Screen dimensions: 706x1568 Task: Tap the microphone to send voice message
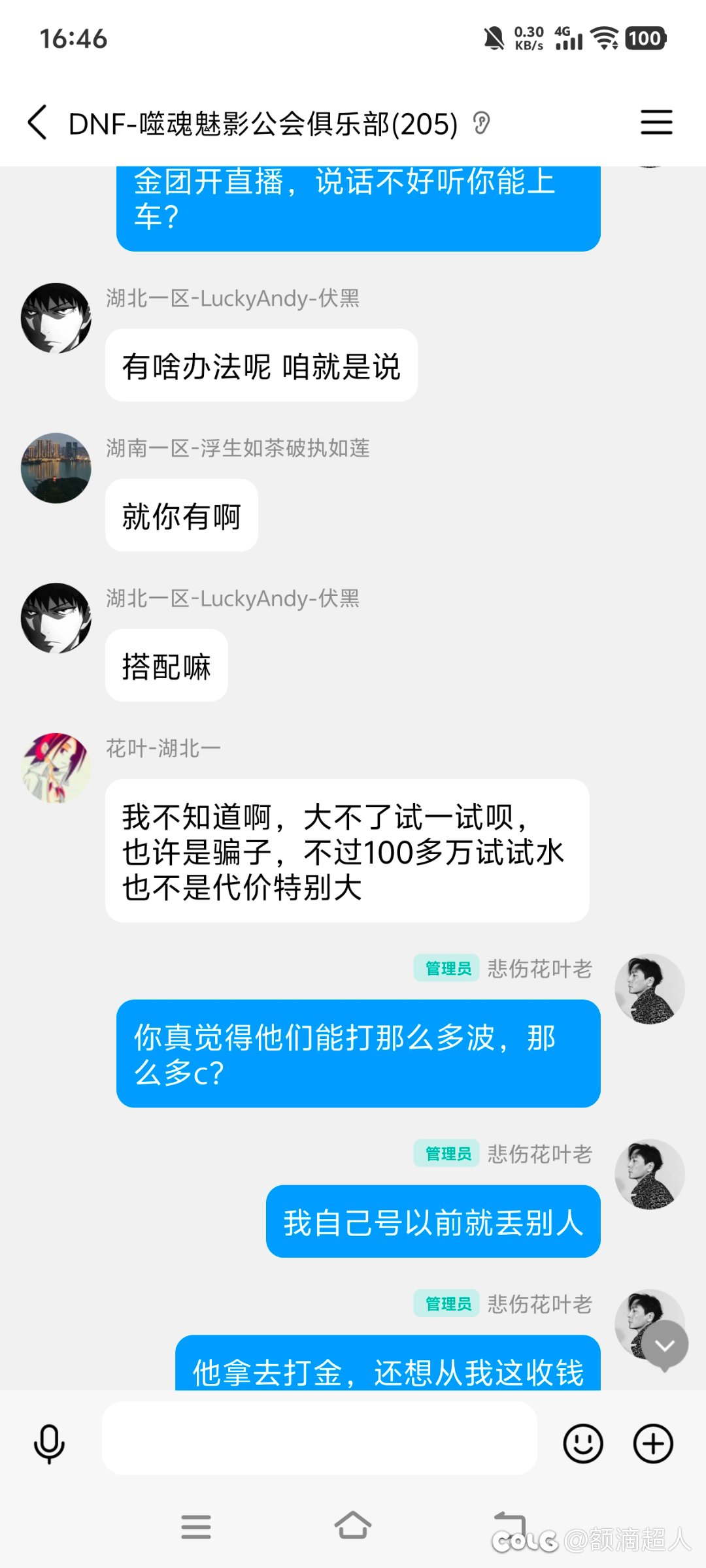[49, 1444]
